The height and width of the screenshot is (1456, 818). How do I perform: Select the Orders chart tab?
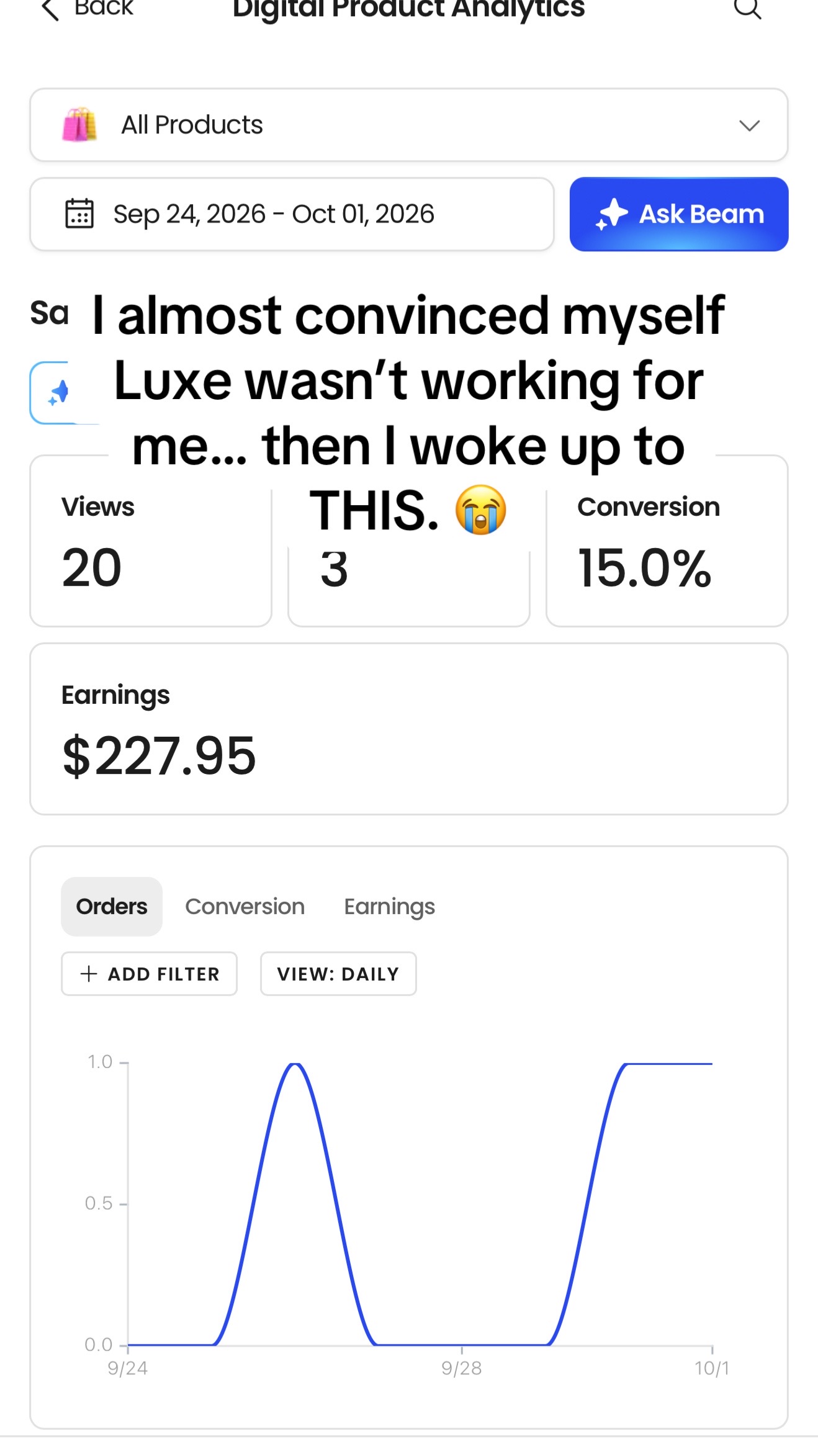click(x=112, y=907)
